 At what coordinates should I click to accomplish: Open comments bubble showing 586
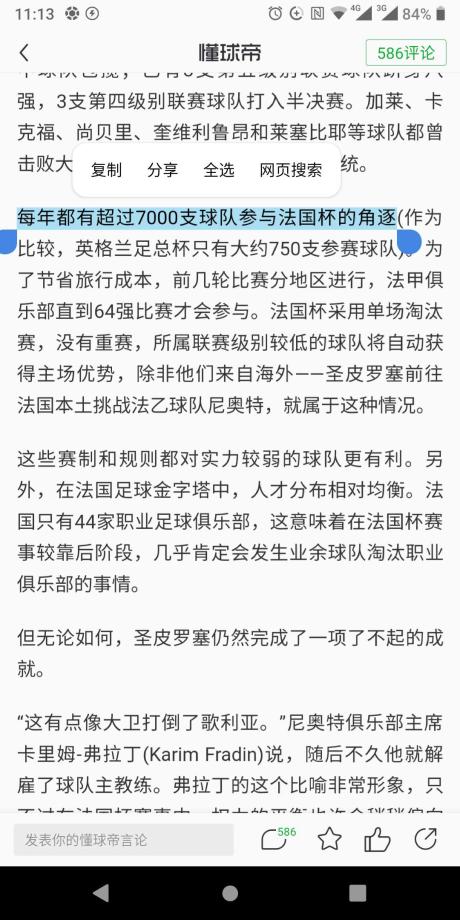point(277,840)
